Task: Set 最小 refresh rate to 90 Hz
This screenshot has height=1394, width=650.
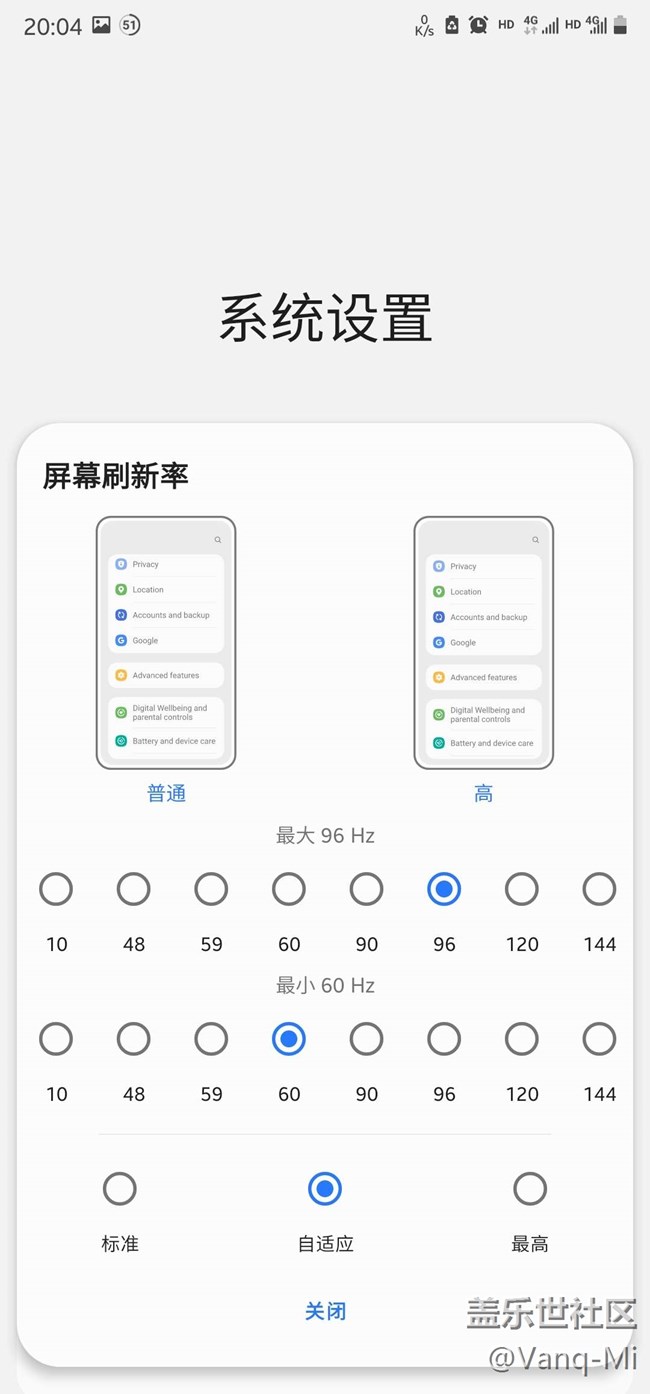Action: pyautogui.click(x=366, y=1039)
